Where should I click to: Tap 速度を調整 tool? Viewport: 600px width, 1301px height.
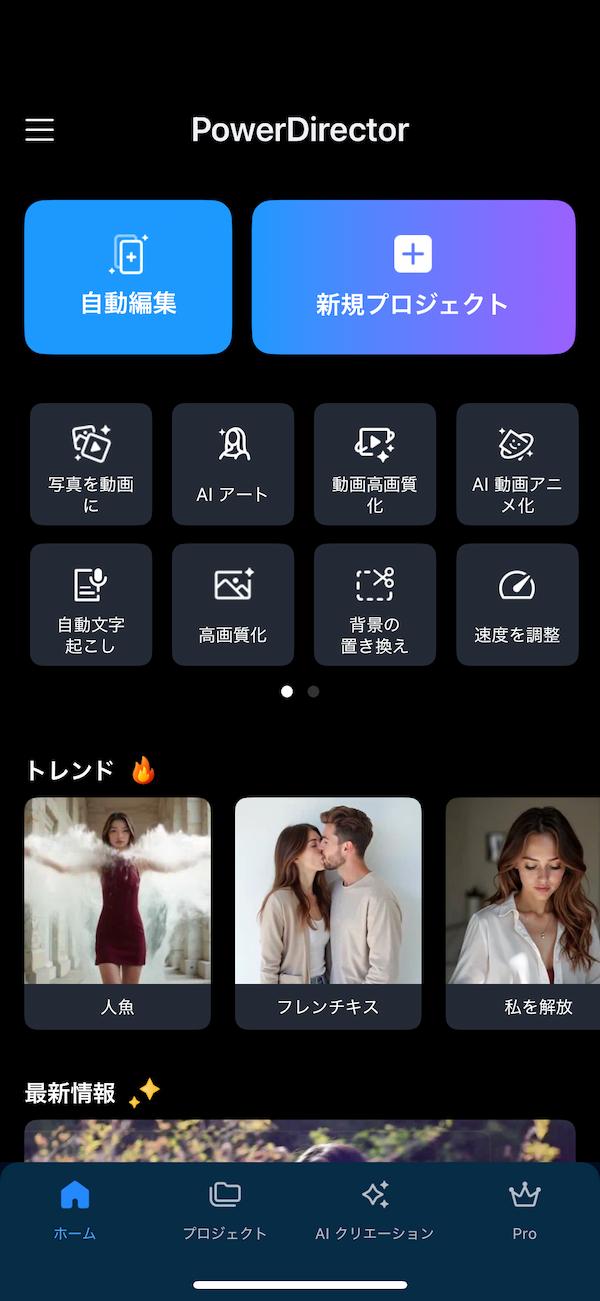[x=517, y=605]
